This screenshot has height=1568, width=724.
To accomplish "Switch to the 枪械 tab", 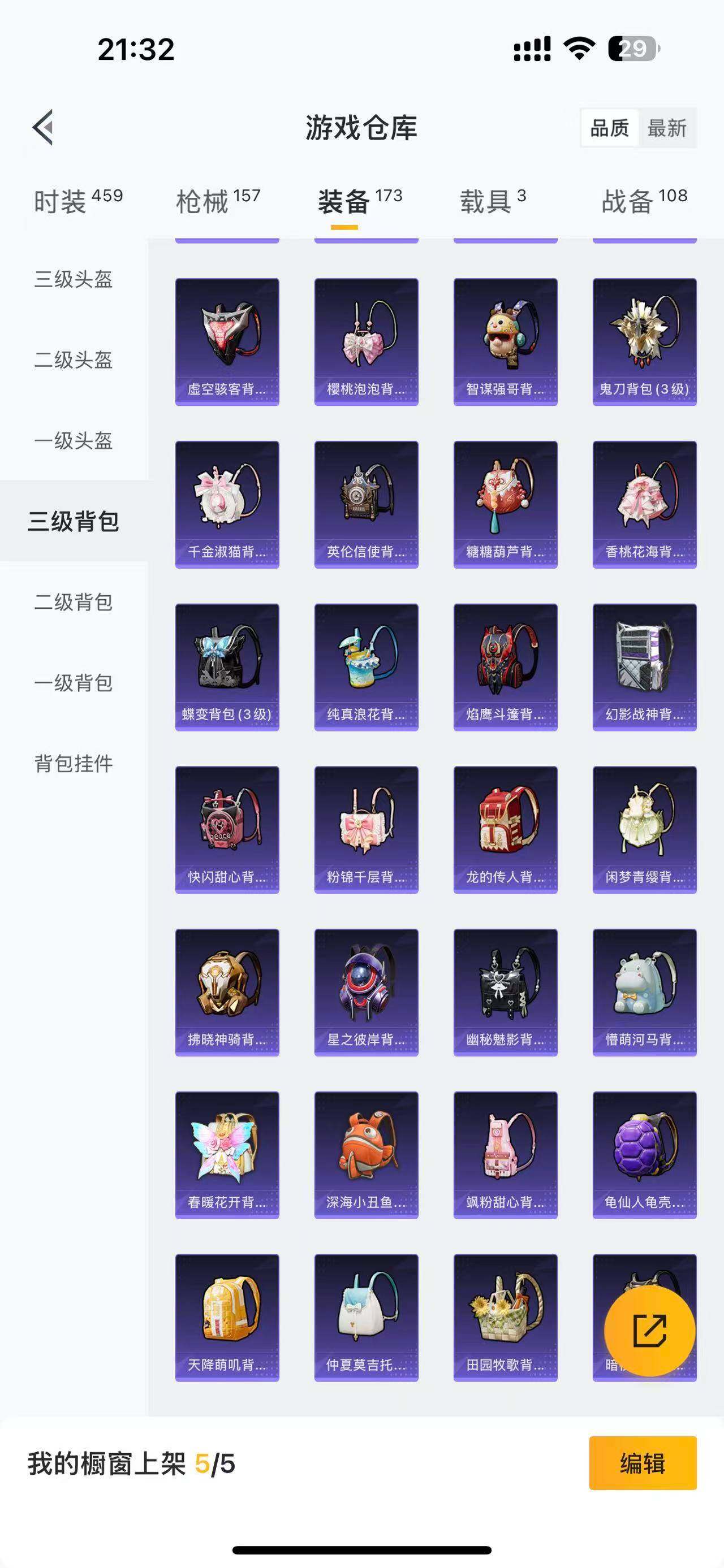I will pyautogui.click(x=217, y=201).
